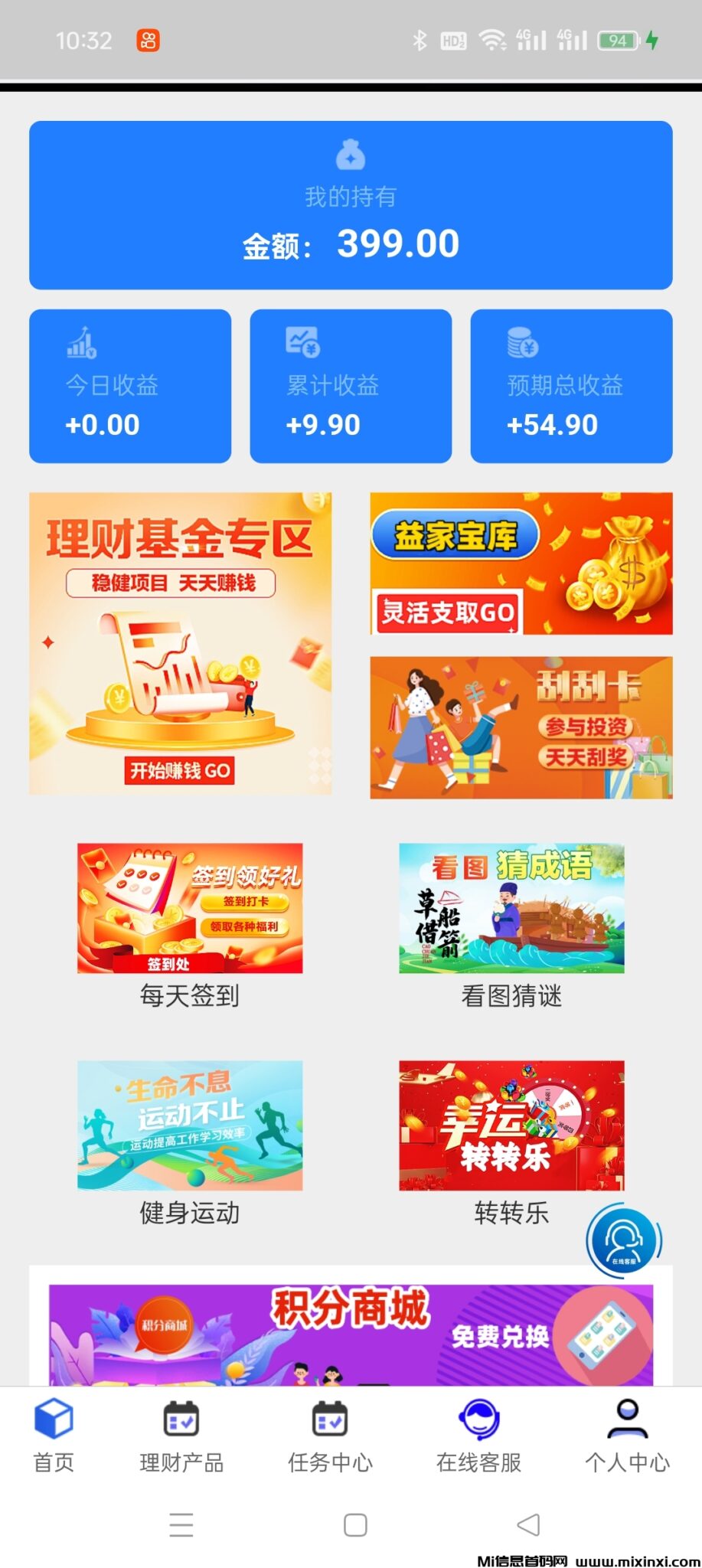Open 今日收益 today's earnings card
The image size is (702, 1568).
(x=130, y=386)
